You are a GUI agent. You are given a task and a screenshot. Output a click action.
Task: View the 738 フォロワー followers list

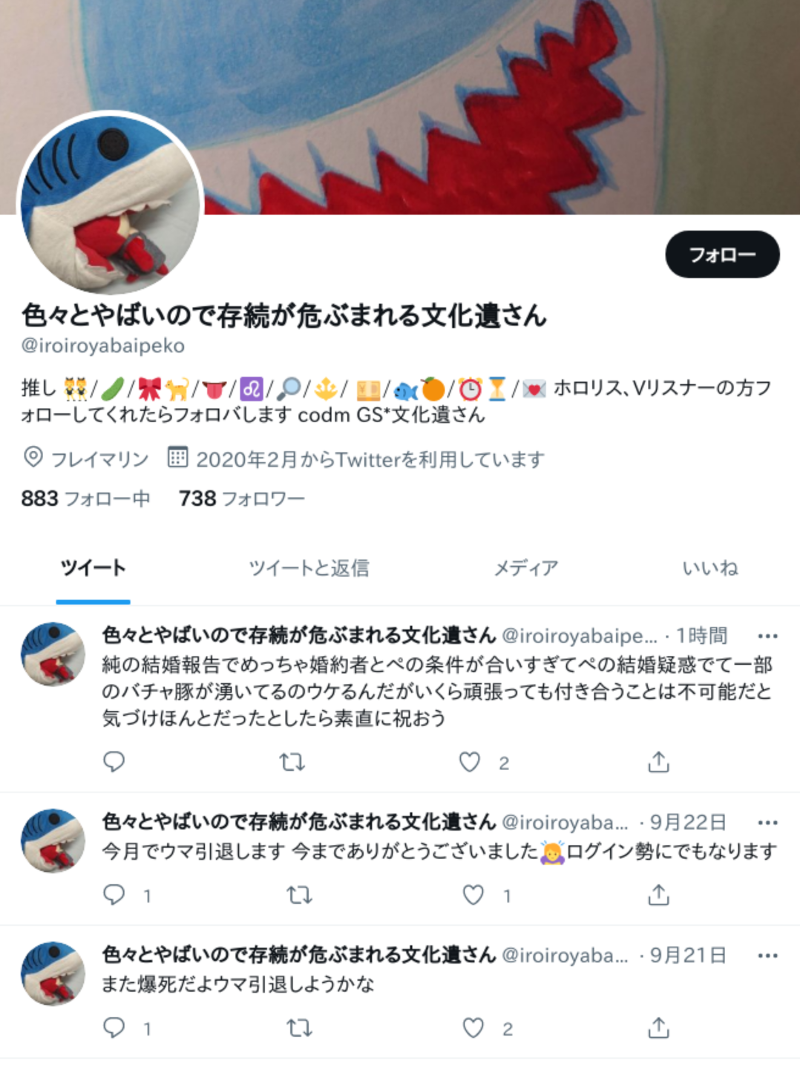click(241, 498)
